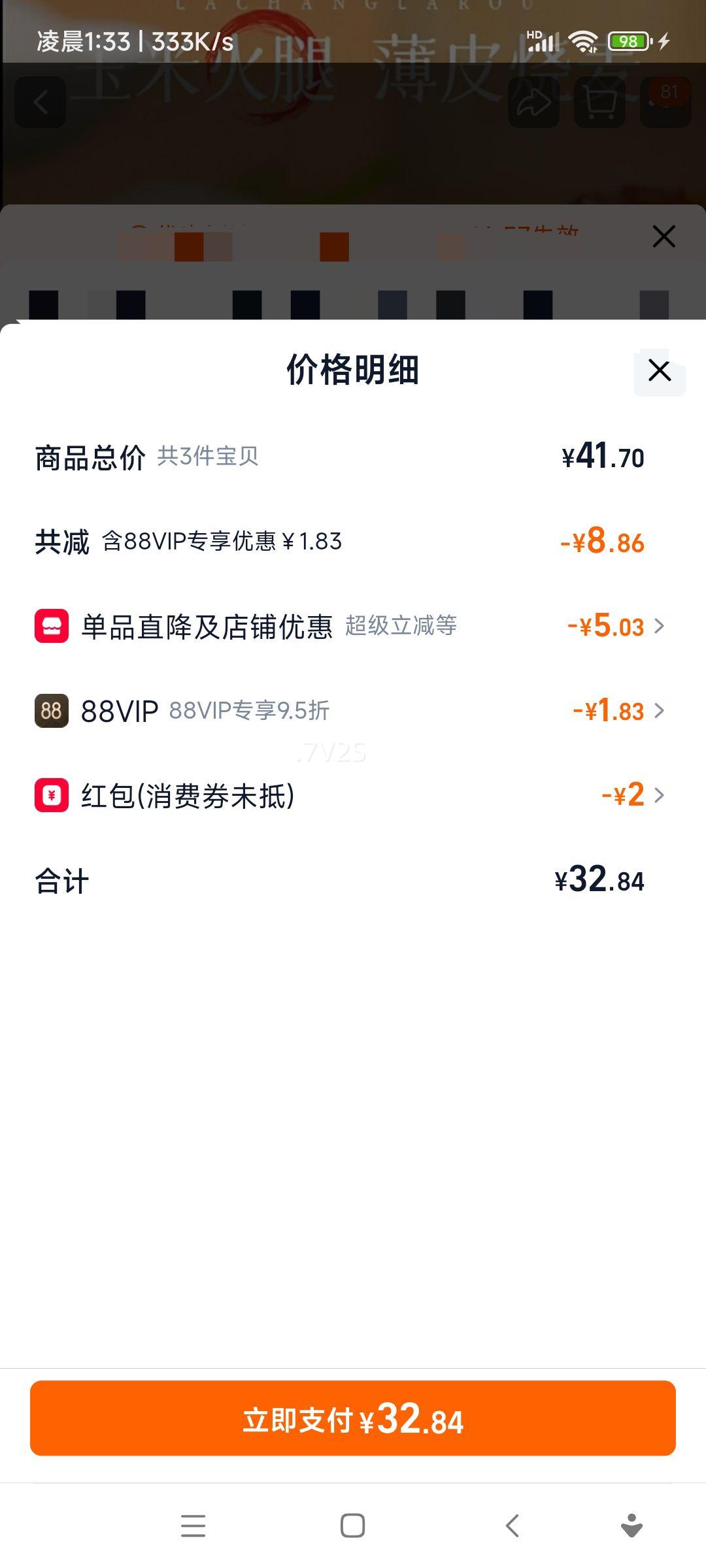The height and width of the screenshot is (1568, 706).
Task: Tap the system back button
Action: pos(513,1526)
